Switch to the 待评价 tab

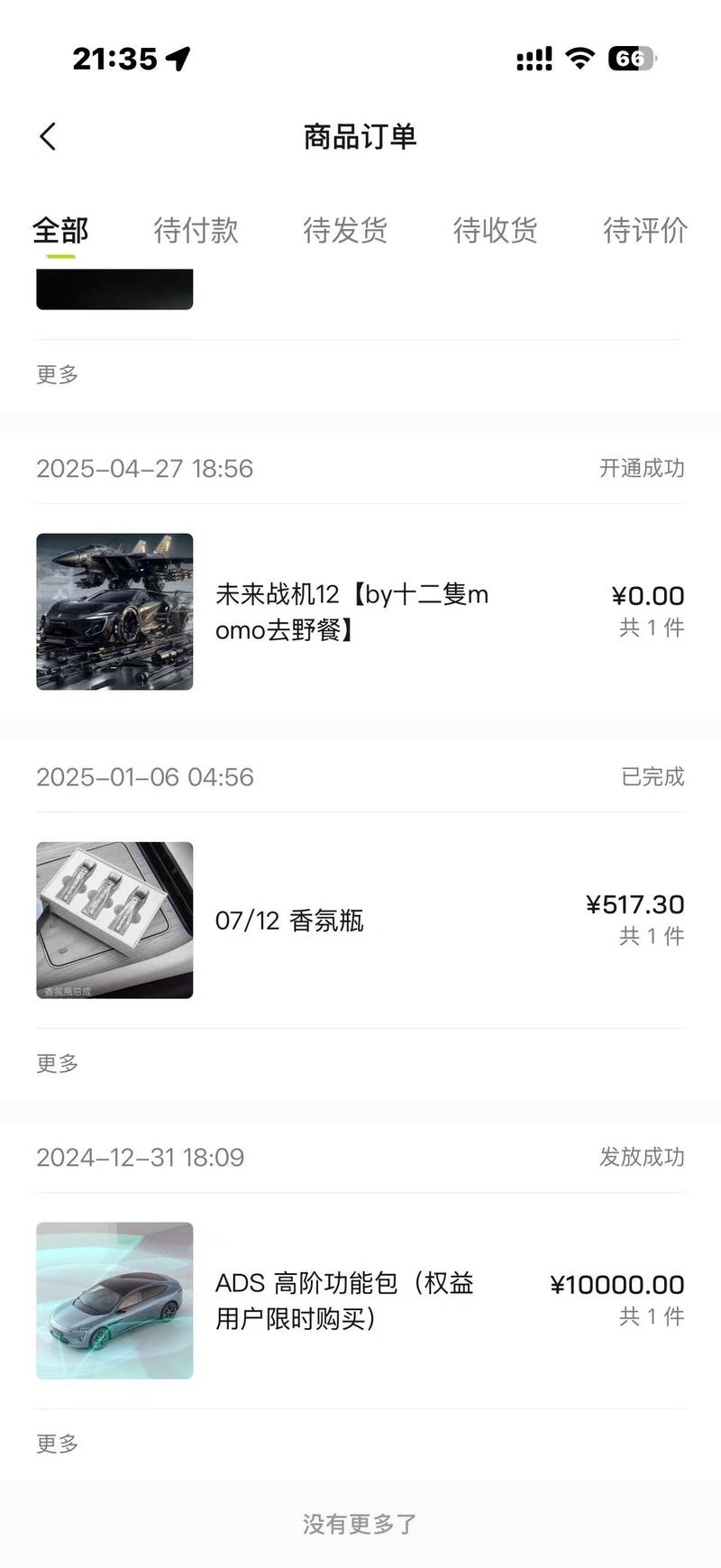click(644, 231)
